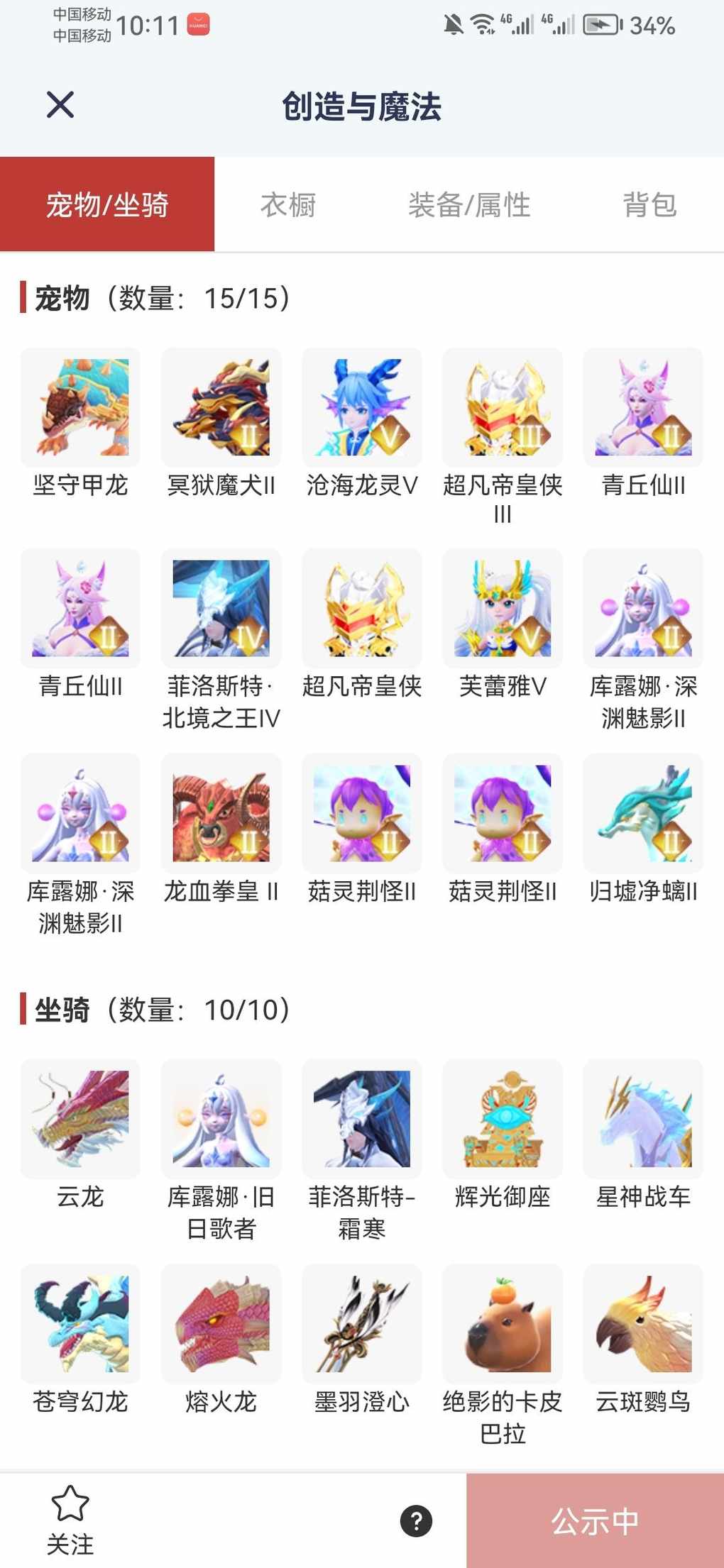Open the 坚守甲龙 pet tile

coord(80,407)
